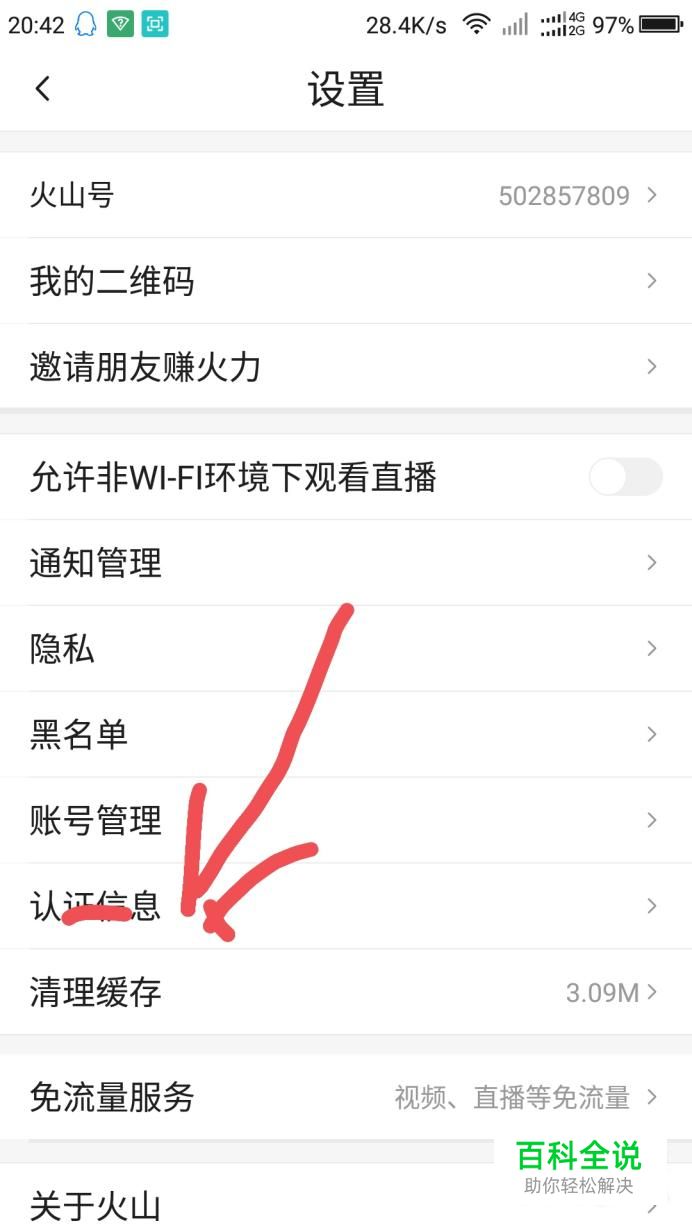Open the 关于火山 about page

(x=250, y=1205)
